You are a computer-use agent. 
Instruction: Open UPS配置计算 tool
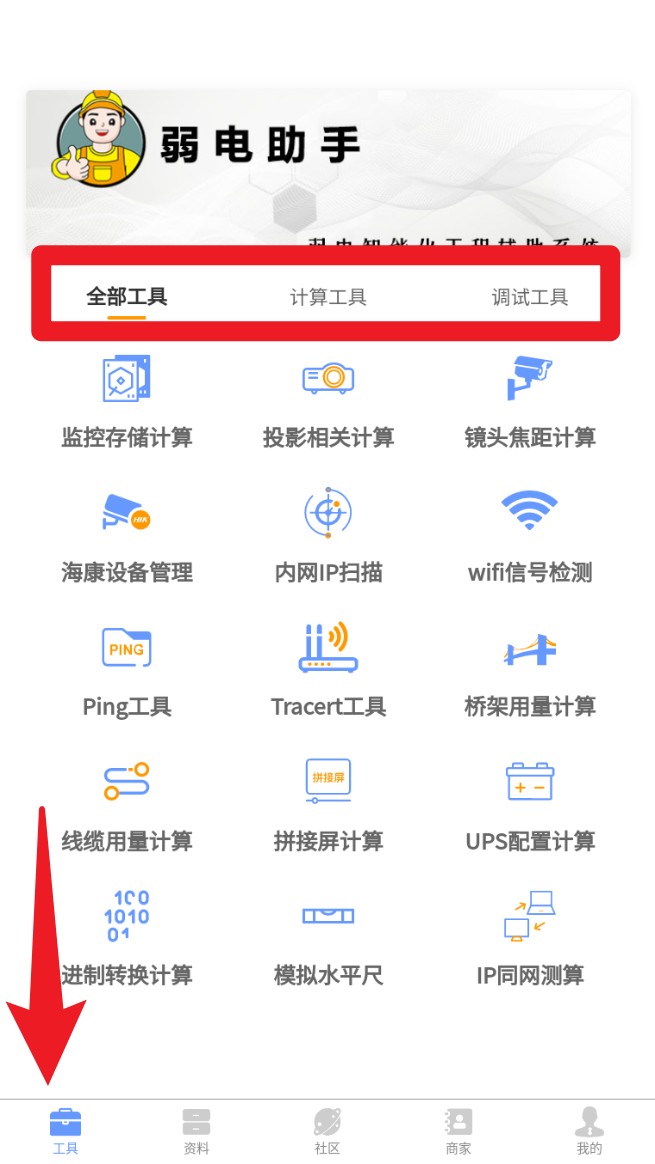click(x=530, y=805)
